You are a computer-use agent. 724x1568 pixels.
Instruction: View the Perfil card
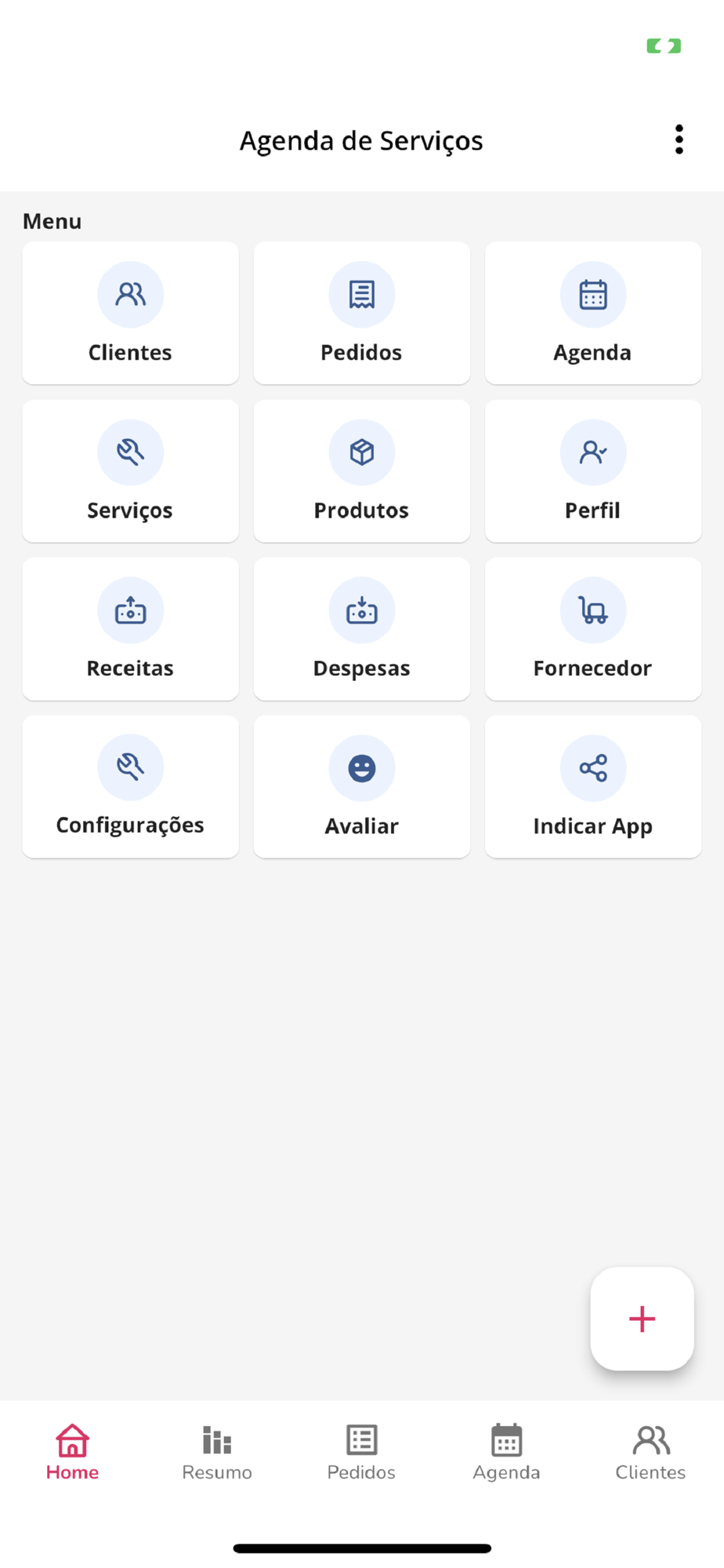point(592,470)
